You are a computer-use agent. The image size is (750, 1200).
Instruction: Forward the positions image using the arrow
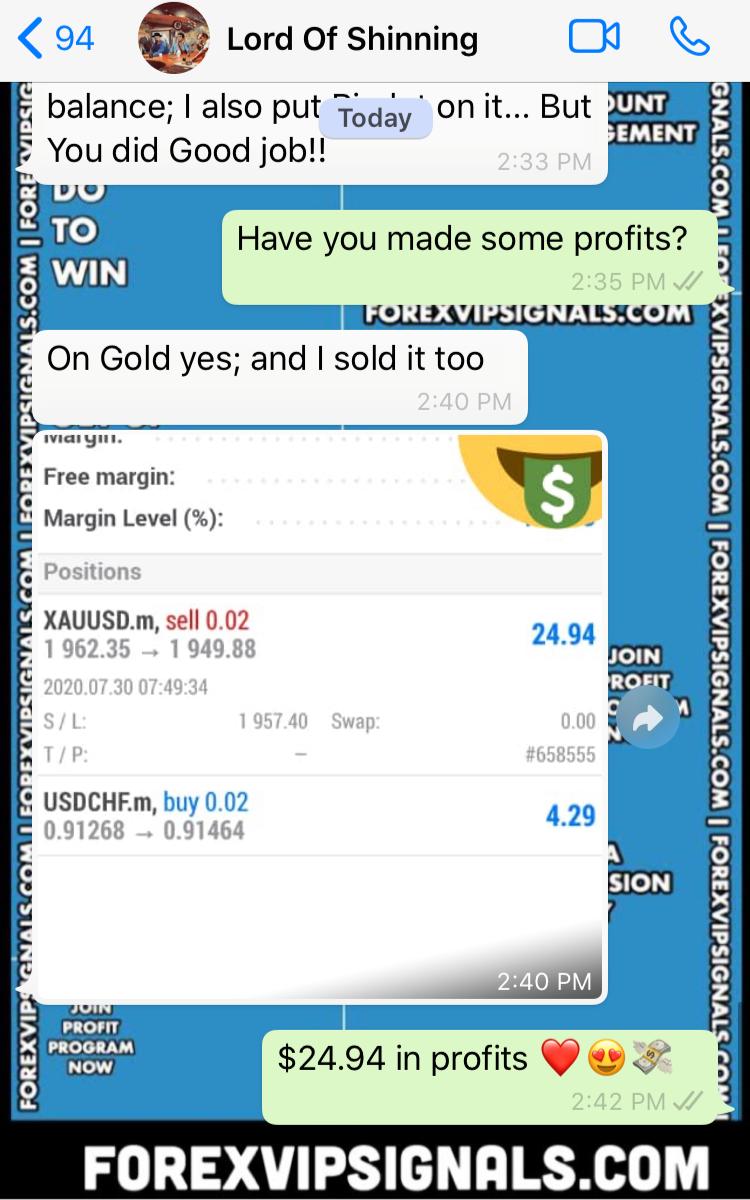click(647, 719)
